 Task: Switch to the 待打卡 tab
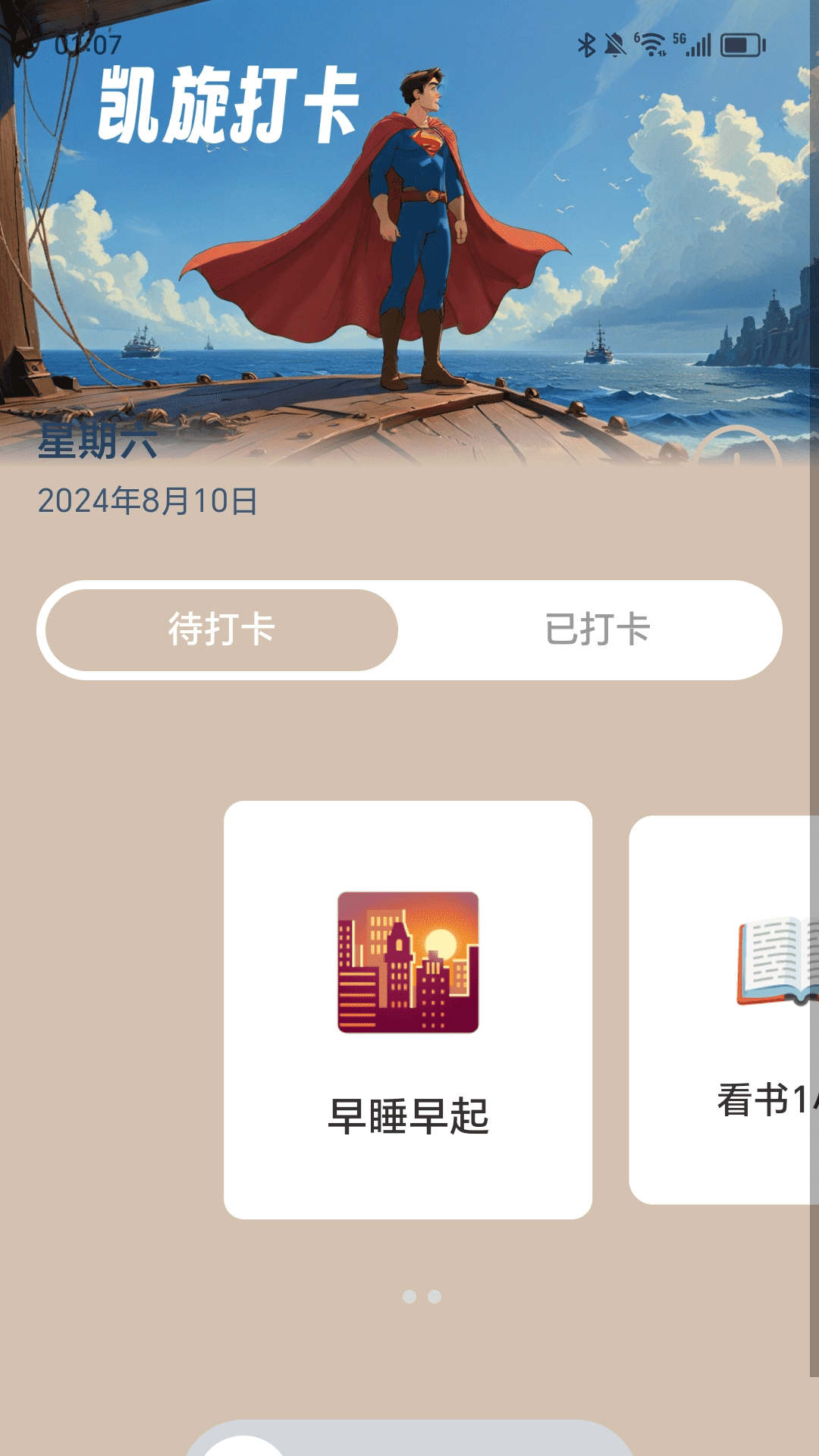point(221,629)
